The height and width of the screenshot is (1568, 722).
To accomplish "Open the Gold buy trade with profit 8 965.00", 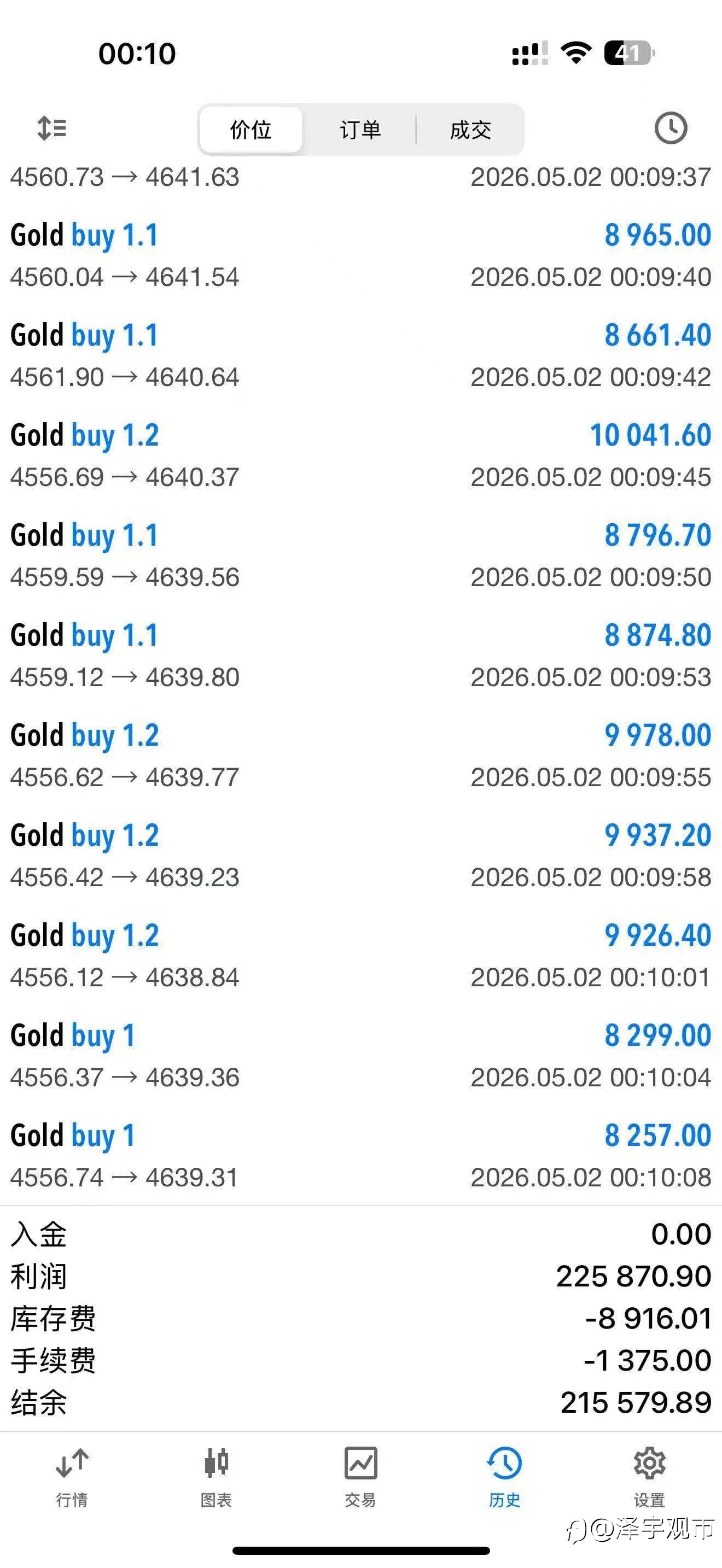I will [361, 256].
